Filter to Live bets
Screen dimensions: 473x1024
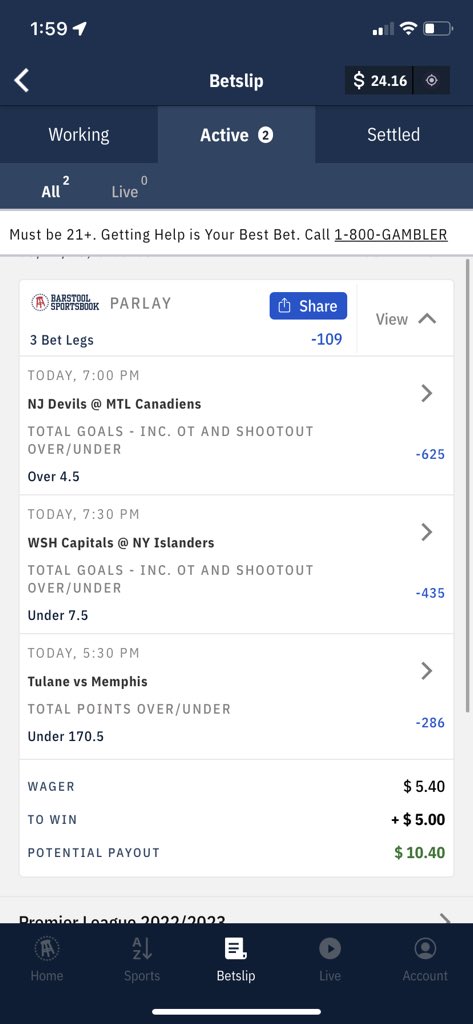[x=129, y=190]
